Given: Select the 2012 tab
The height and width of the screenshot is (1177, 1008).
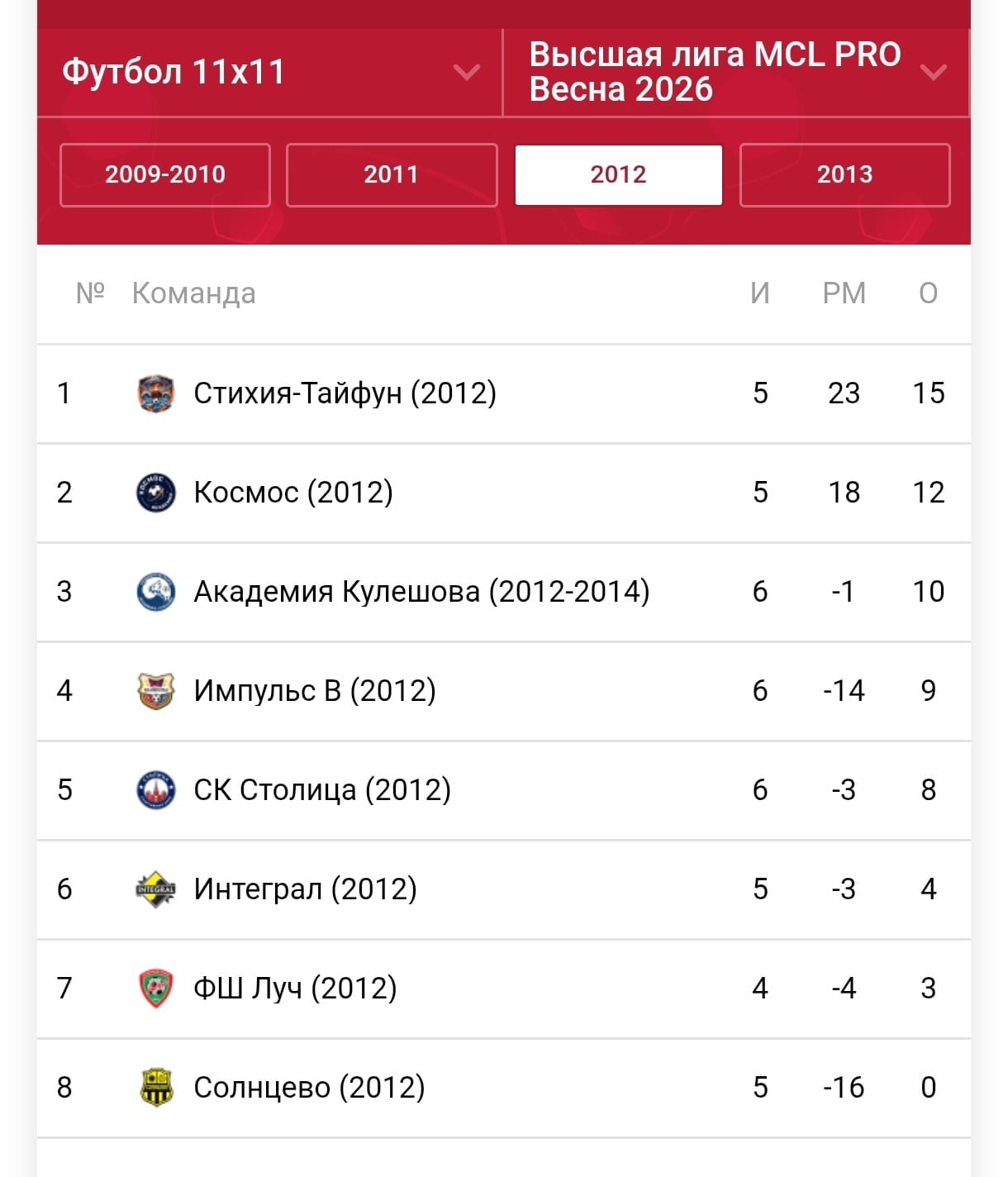Looking at the screenshot, I should (618, 174).
